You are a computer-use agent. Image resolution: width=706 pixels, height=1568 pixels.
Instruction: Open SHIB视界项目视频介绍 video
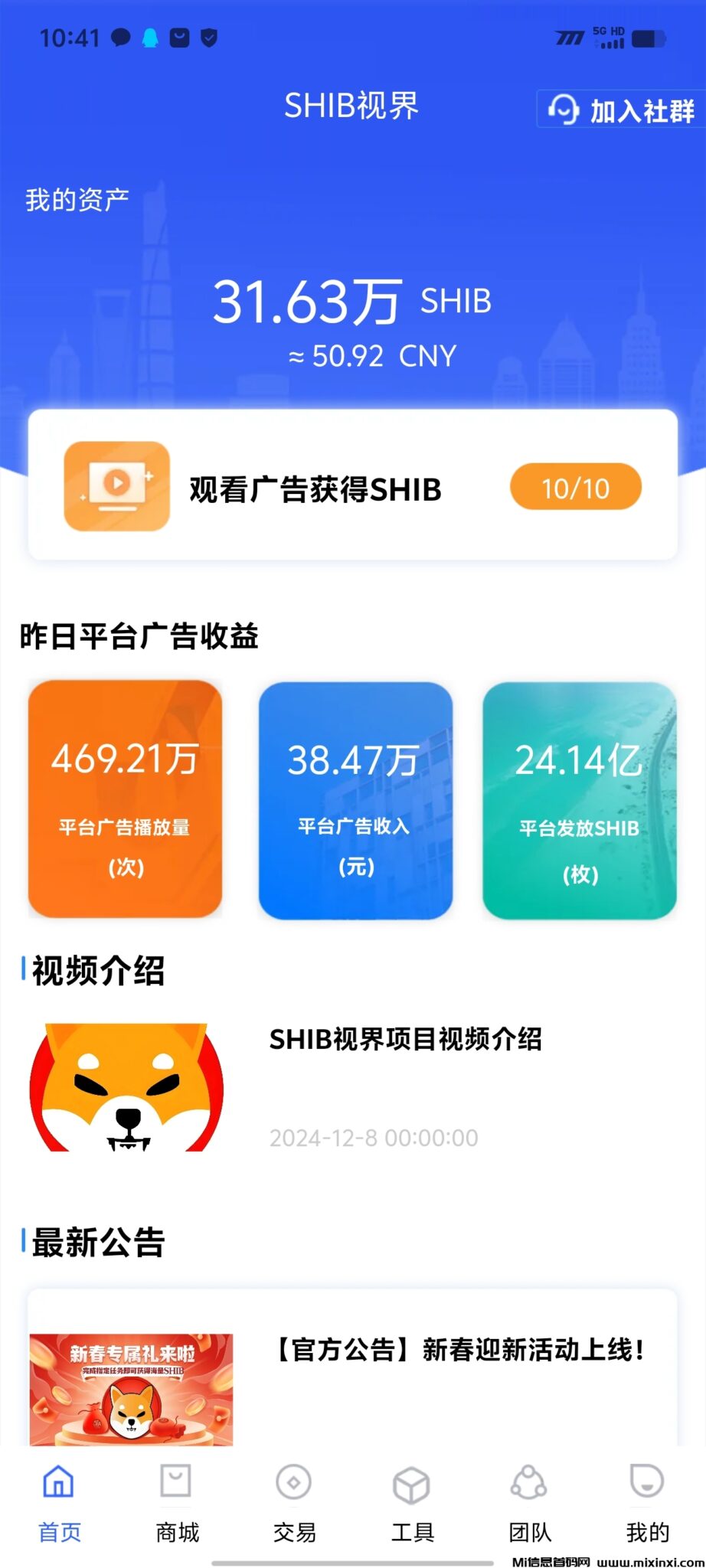405,1040
